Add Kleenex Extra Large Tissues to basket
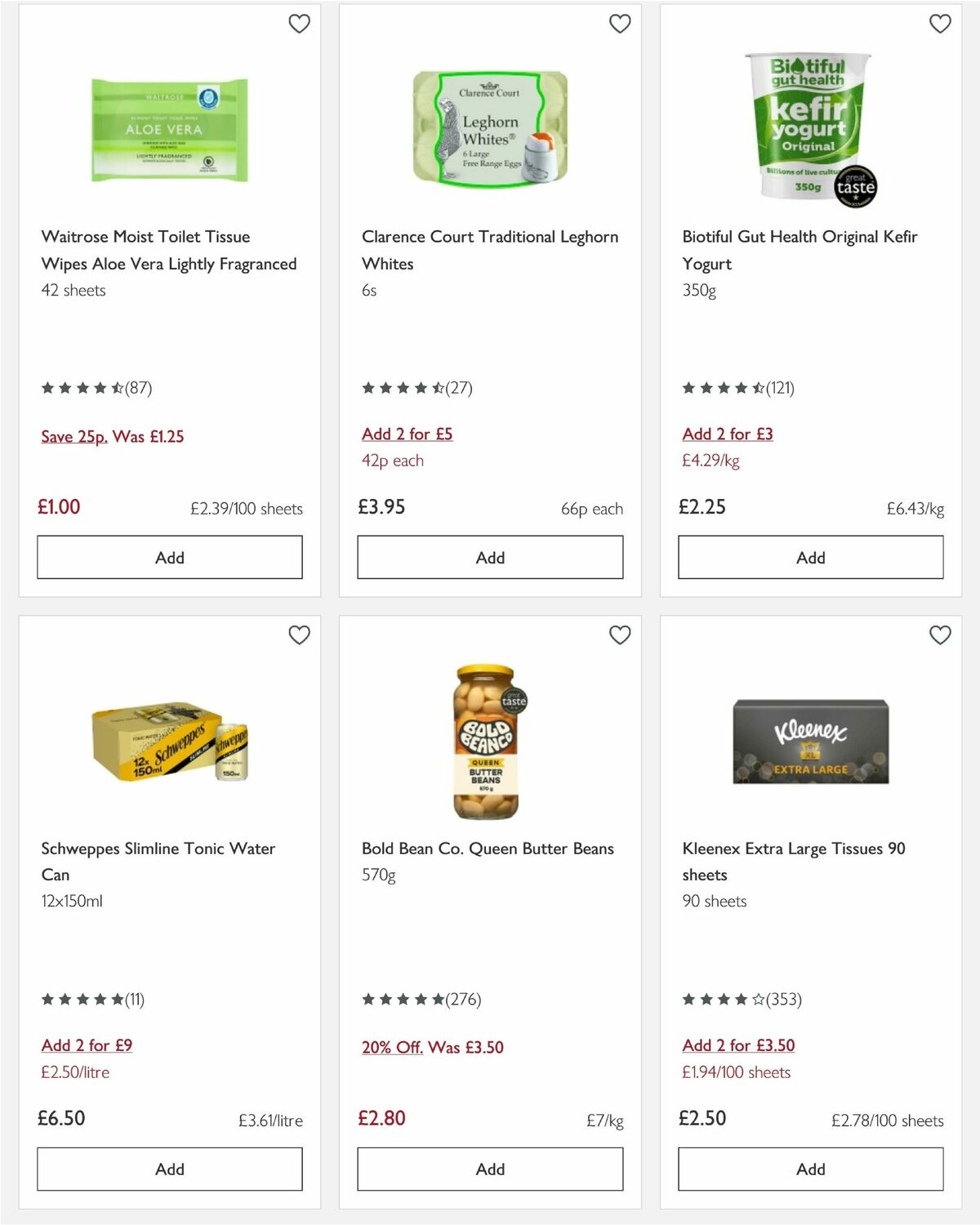 (809, 1169)
